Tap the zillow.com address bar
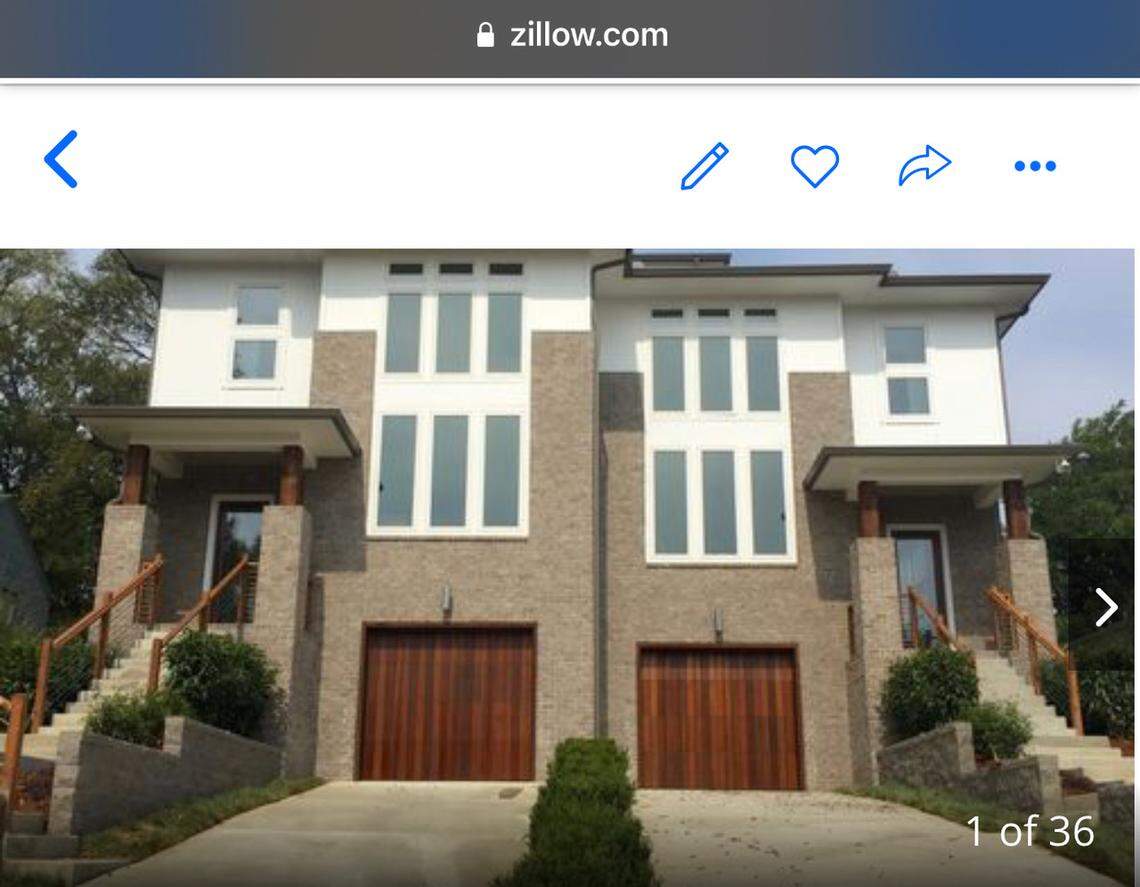Screen dimensions: 1140x887 click(571, 36)
